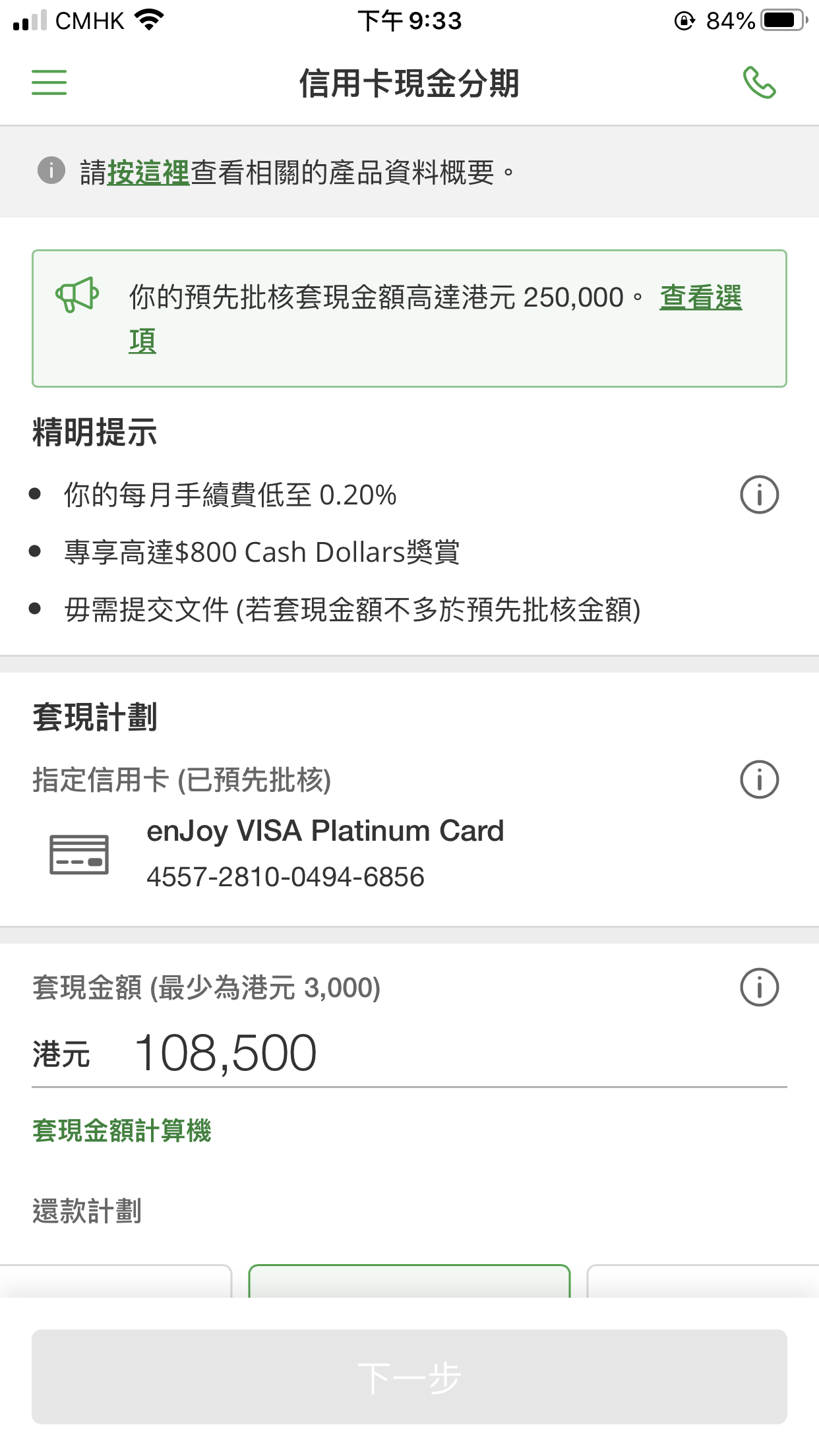This screenshot has height=1456, width=819.
Task: Show info for 套現金額
Action: 760,987
